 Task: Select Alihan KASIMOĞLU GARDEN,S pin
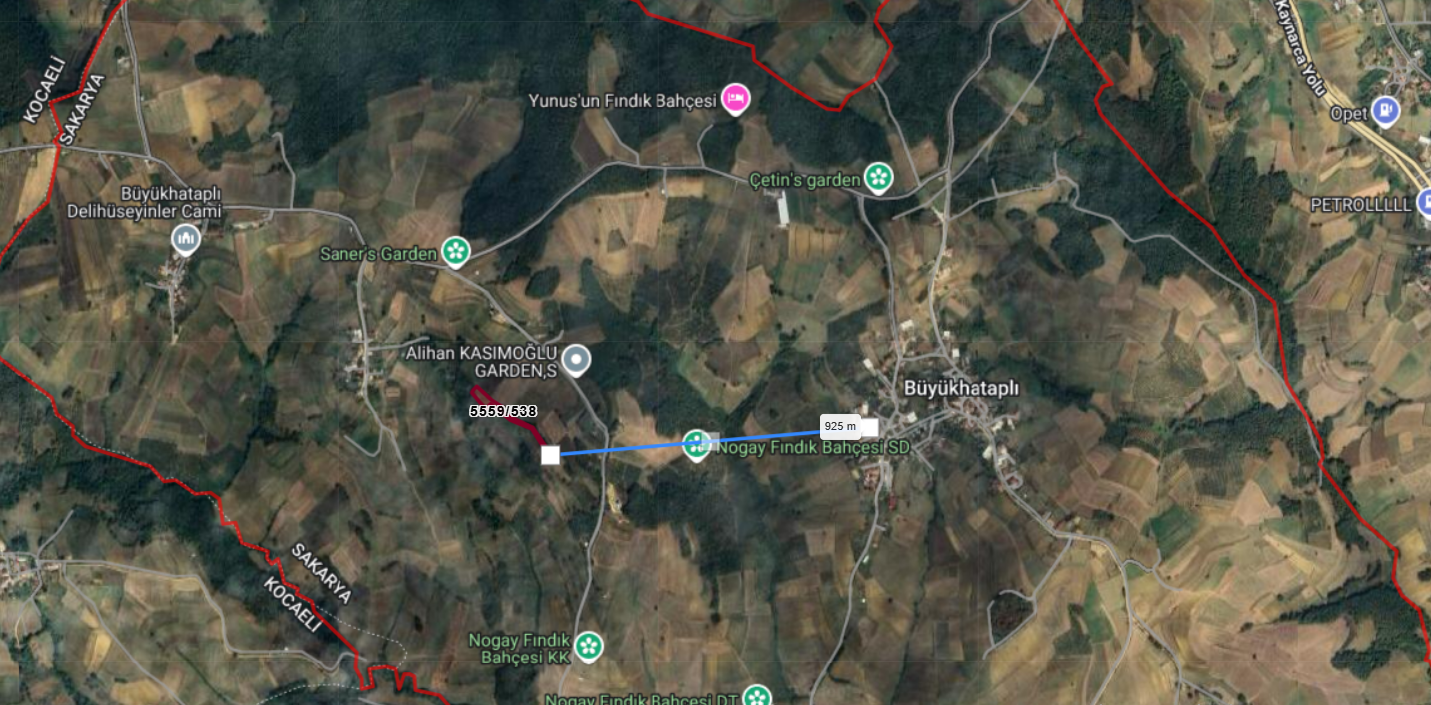pyautogui.click(x=576, y=359)
